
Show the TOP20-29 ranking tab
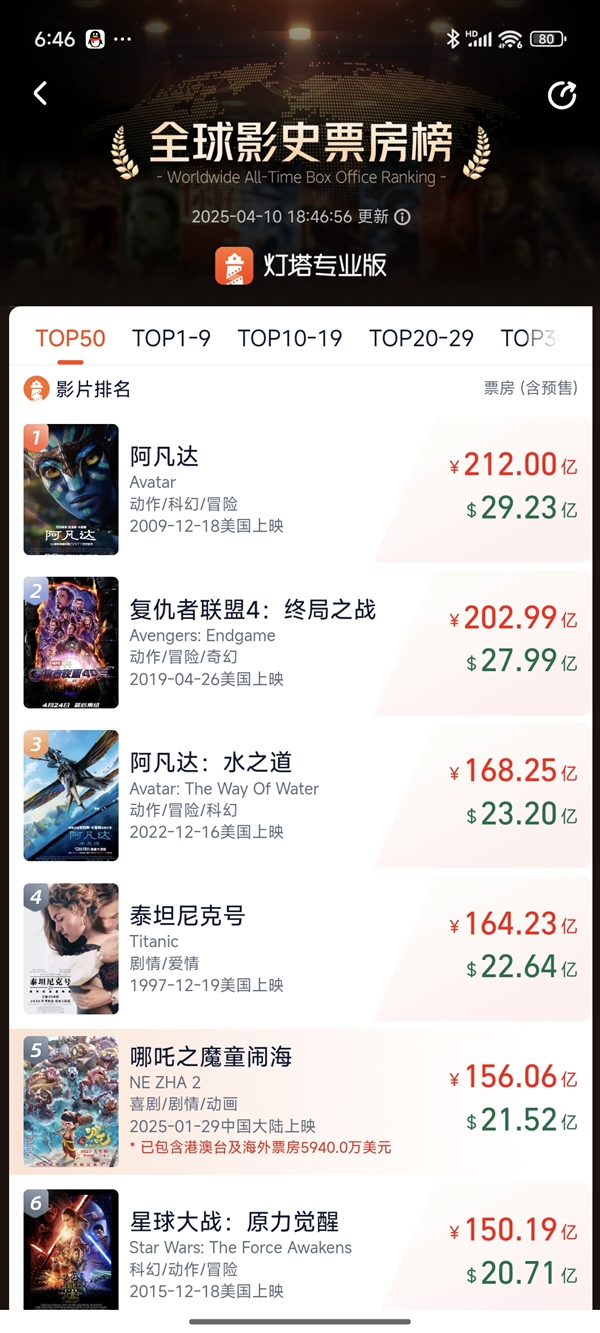[x=421, y=338]
